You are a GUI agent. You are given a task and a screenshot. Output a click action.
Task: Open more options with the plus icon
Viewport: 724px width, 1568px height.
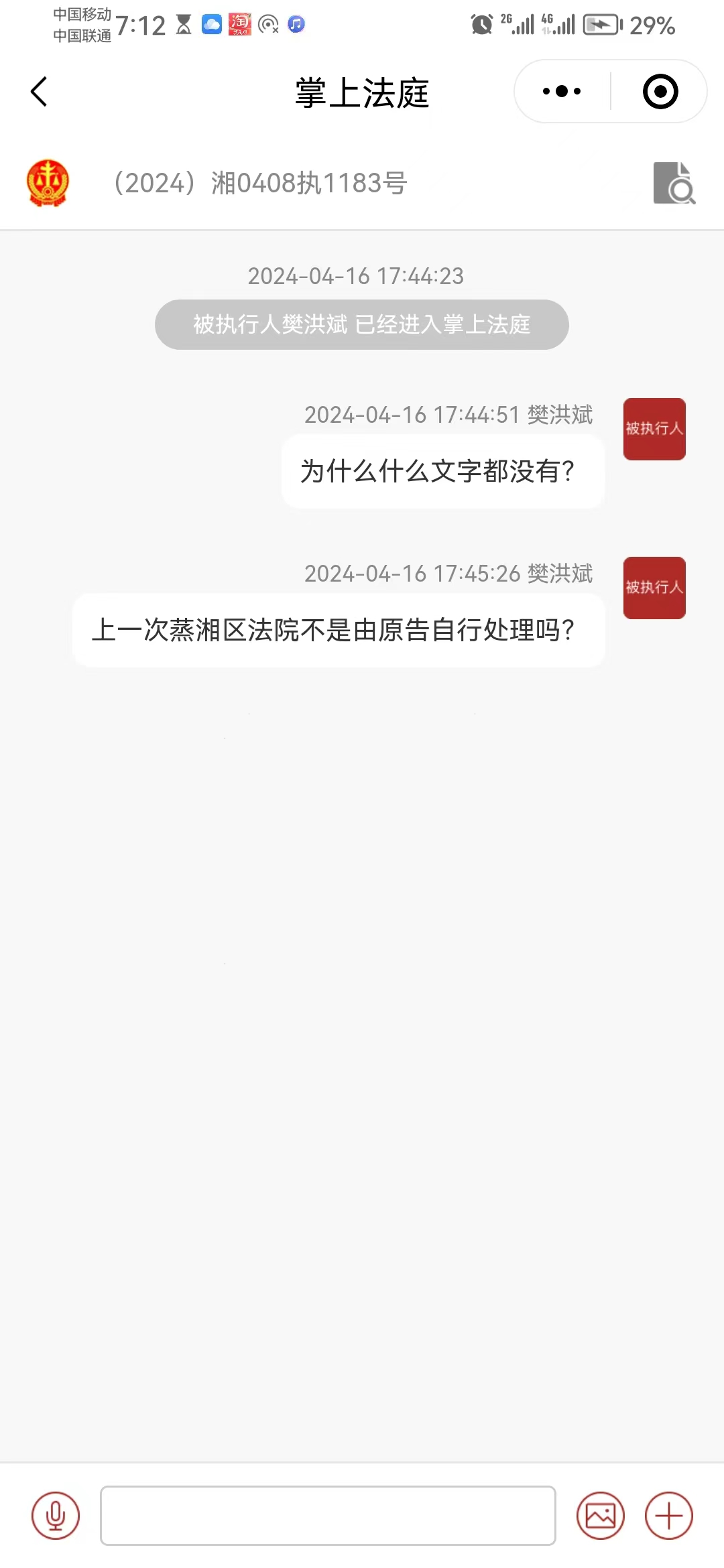pyautogui.click(x=669, y=1516)
